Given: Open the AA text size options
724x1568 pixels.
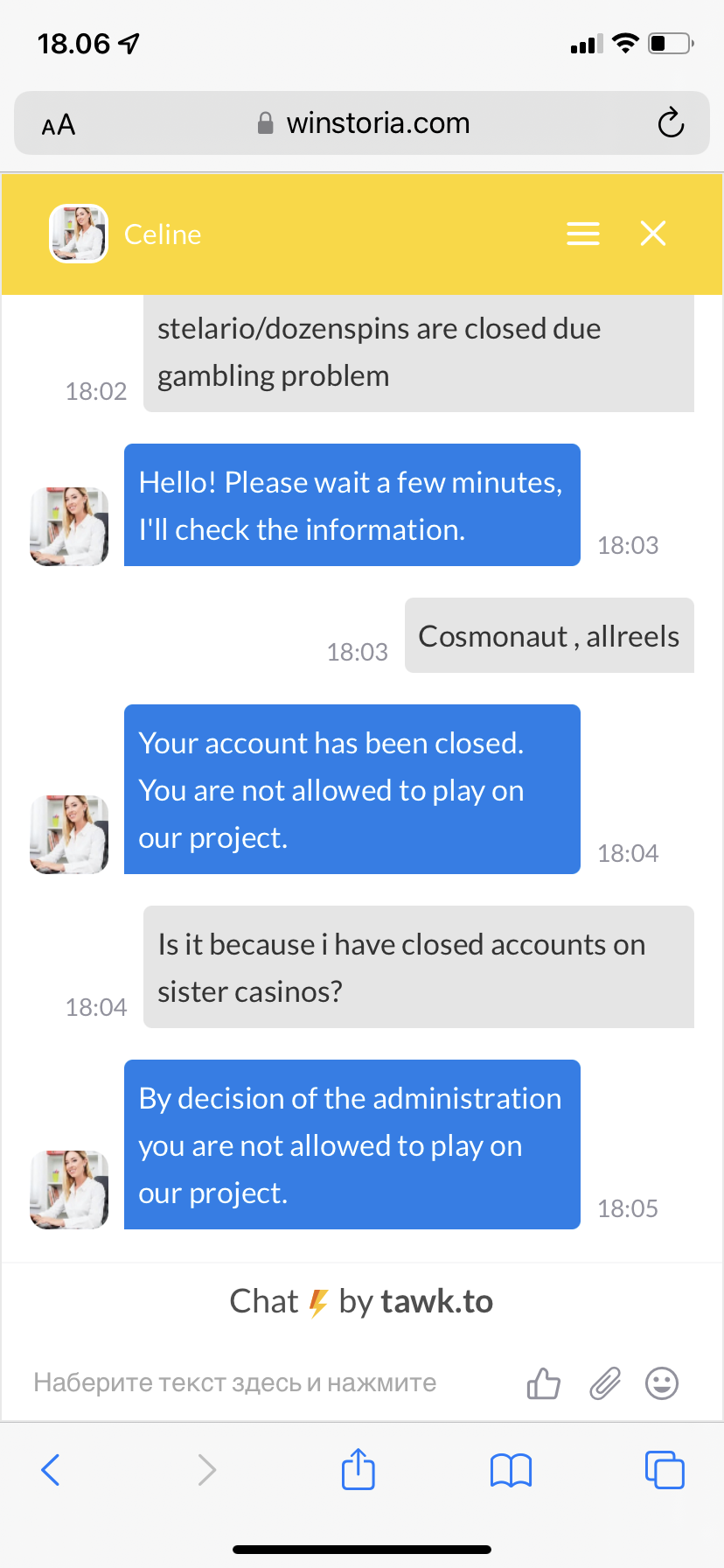Looking at the screenshot, I should [x=59, y=125].
